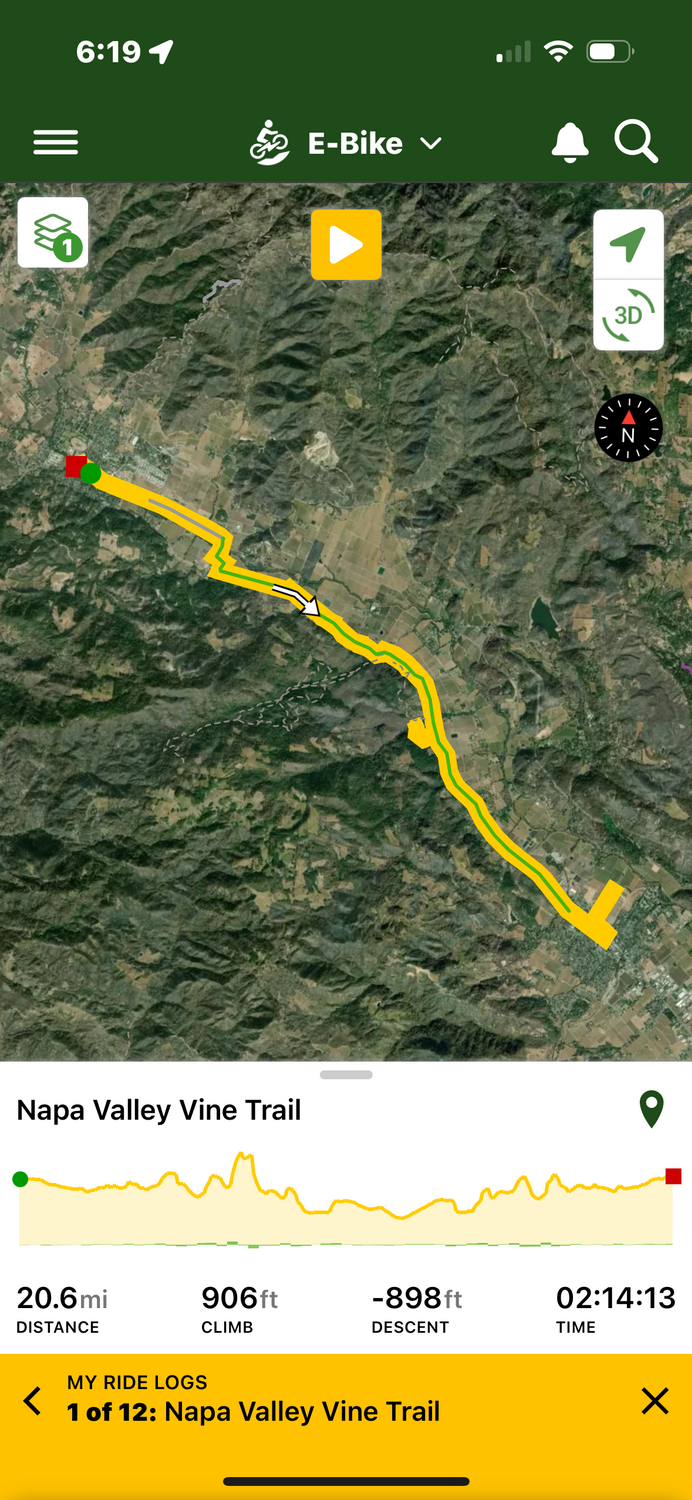Switch the map to 3D view
The width and height of the screenshot is (692, 1500).
click(628, 315)
